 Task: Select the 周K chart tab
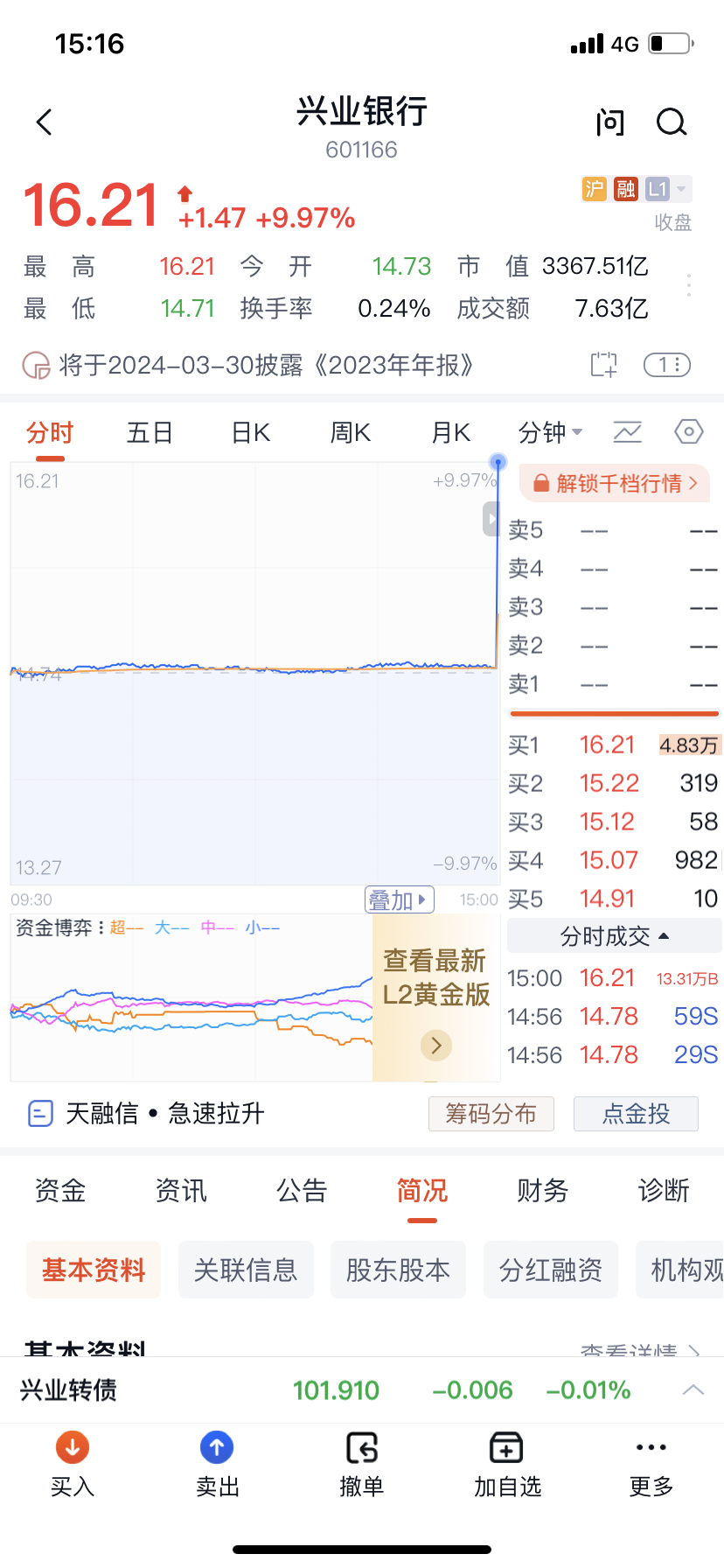click(x=351, y=432)
